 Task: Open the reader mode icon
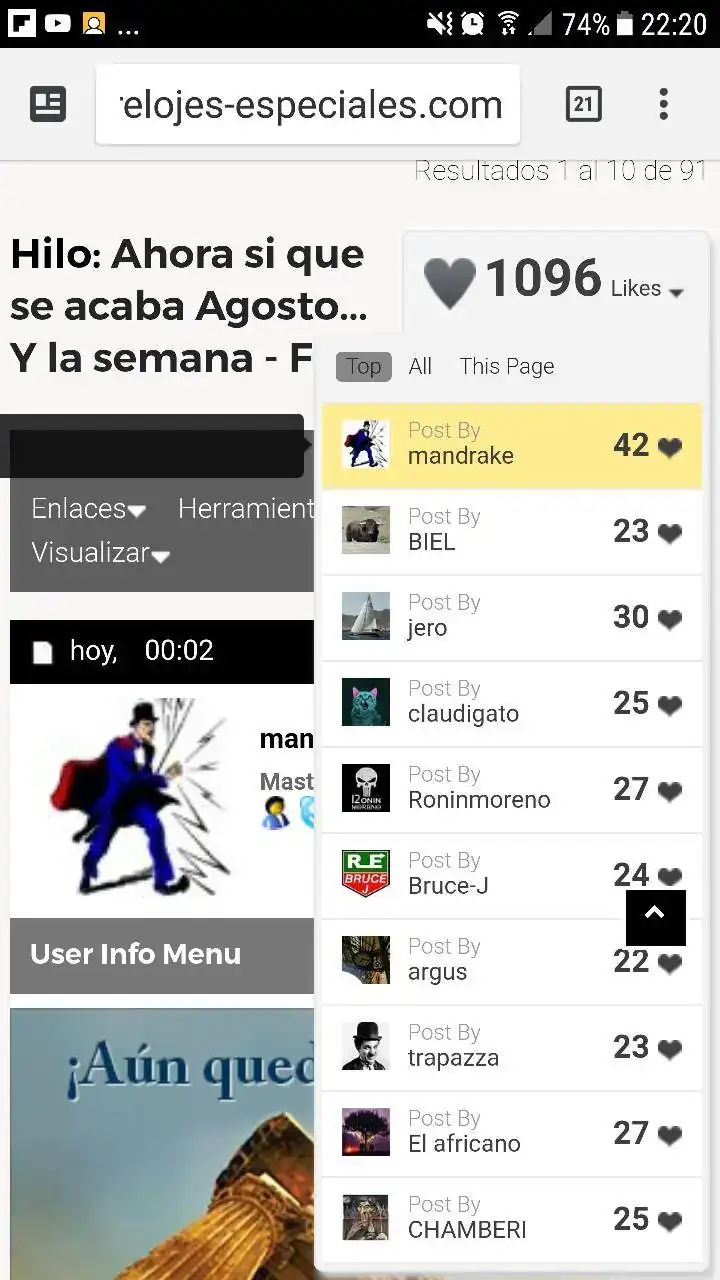48,104
